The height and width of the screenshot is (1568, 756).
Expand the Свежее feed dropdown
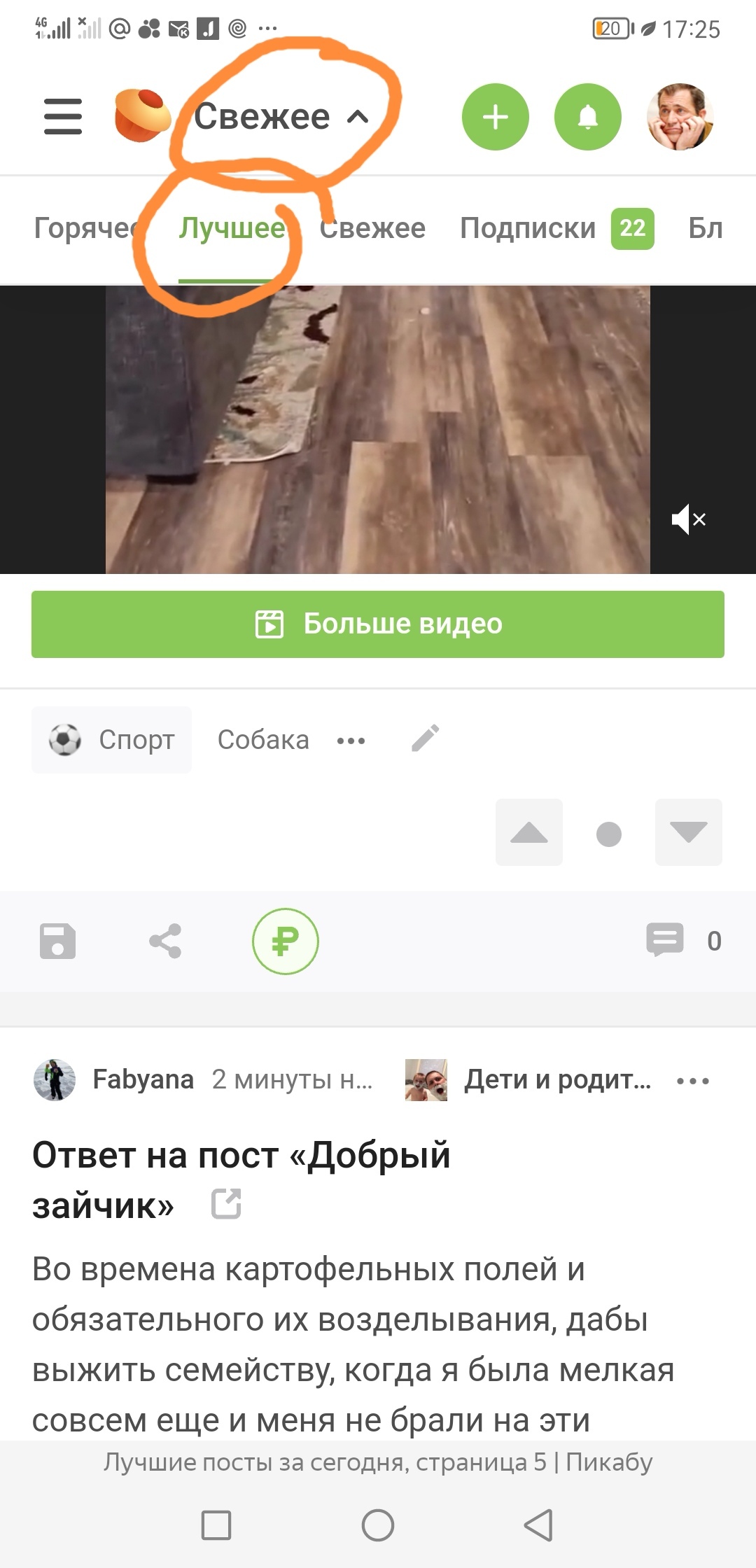tap(280, 116)
